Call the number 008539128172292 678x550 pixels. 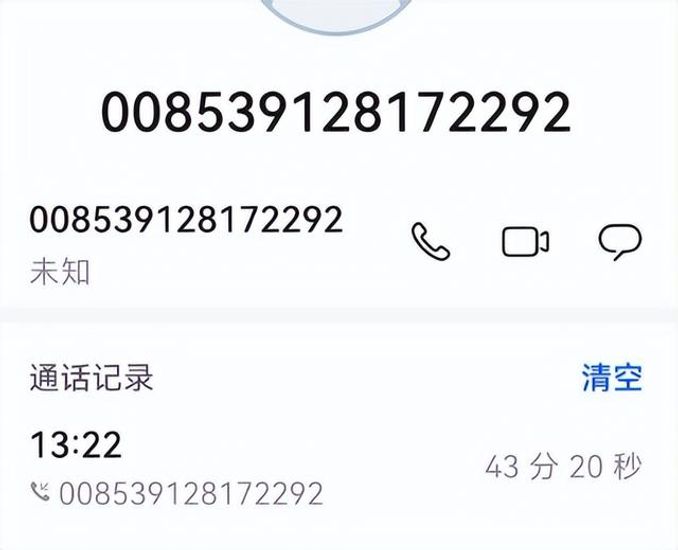tap(430, 242)
